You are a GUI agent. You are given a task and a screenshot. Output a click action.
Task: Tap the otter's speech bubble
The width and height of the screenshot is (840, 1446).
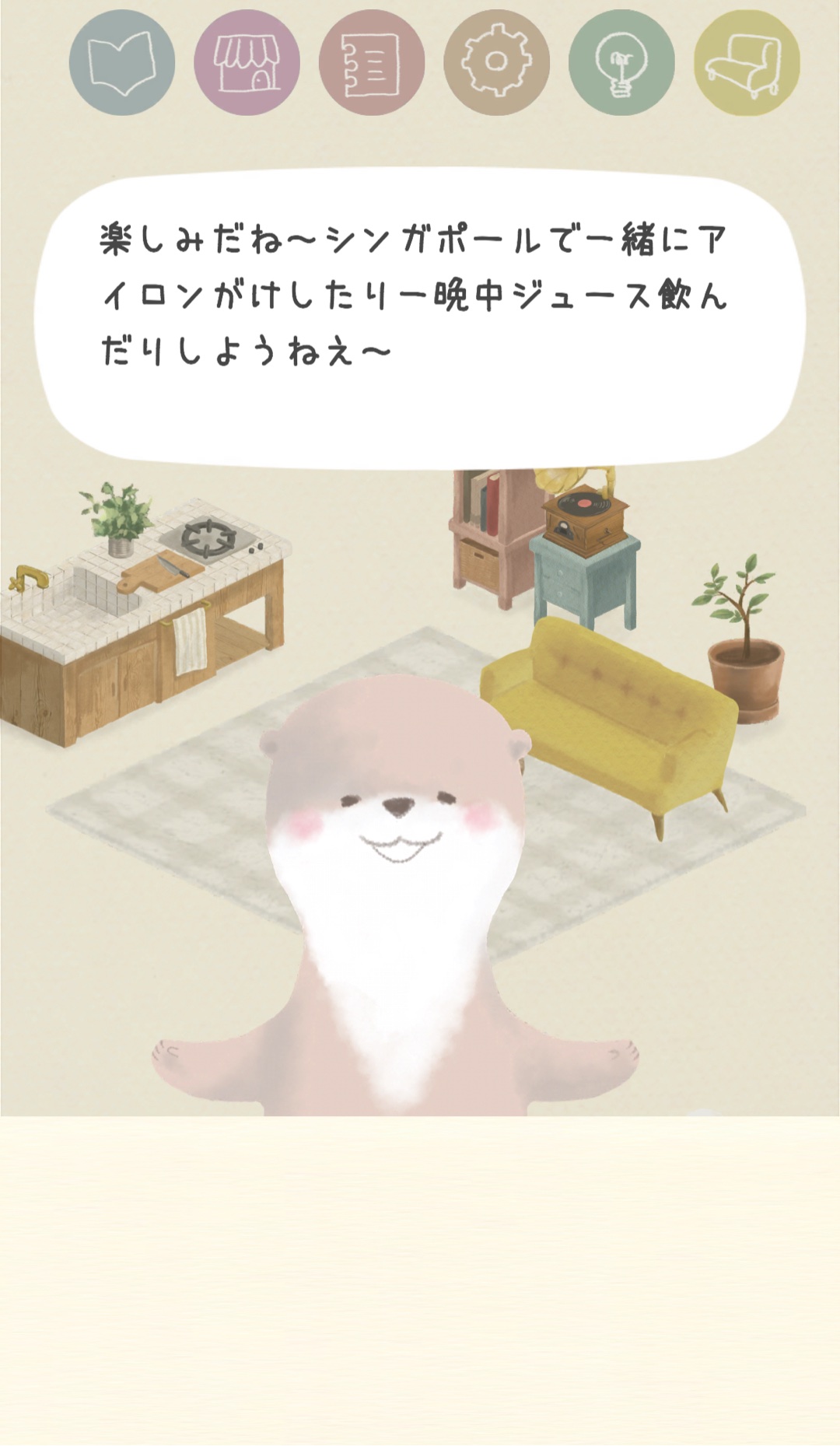pos(420,319)
